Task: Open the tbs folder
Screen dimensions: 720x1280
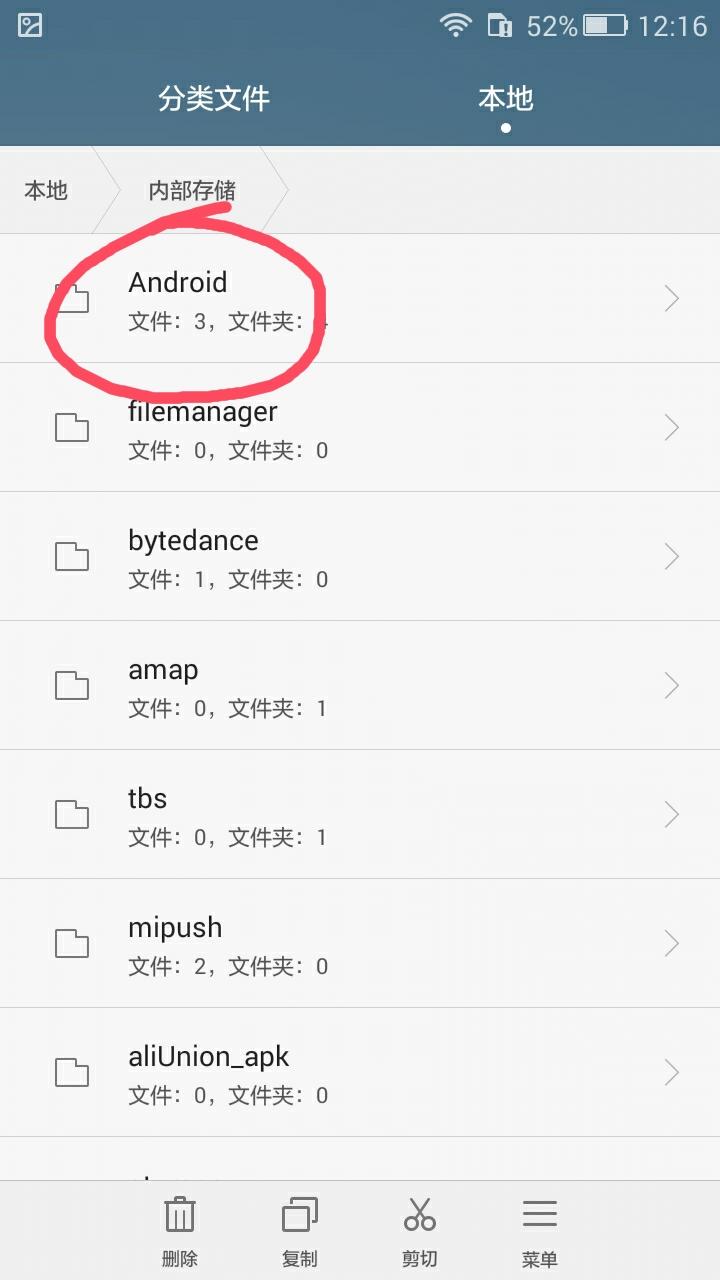Action: click(360, 815)
